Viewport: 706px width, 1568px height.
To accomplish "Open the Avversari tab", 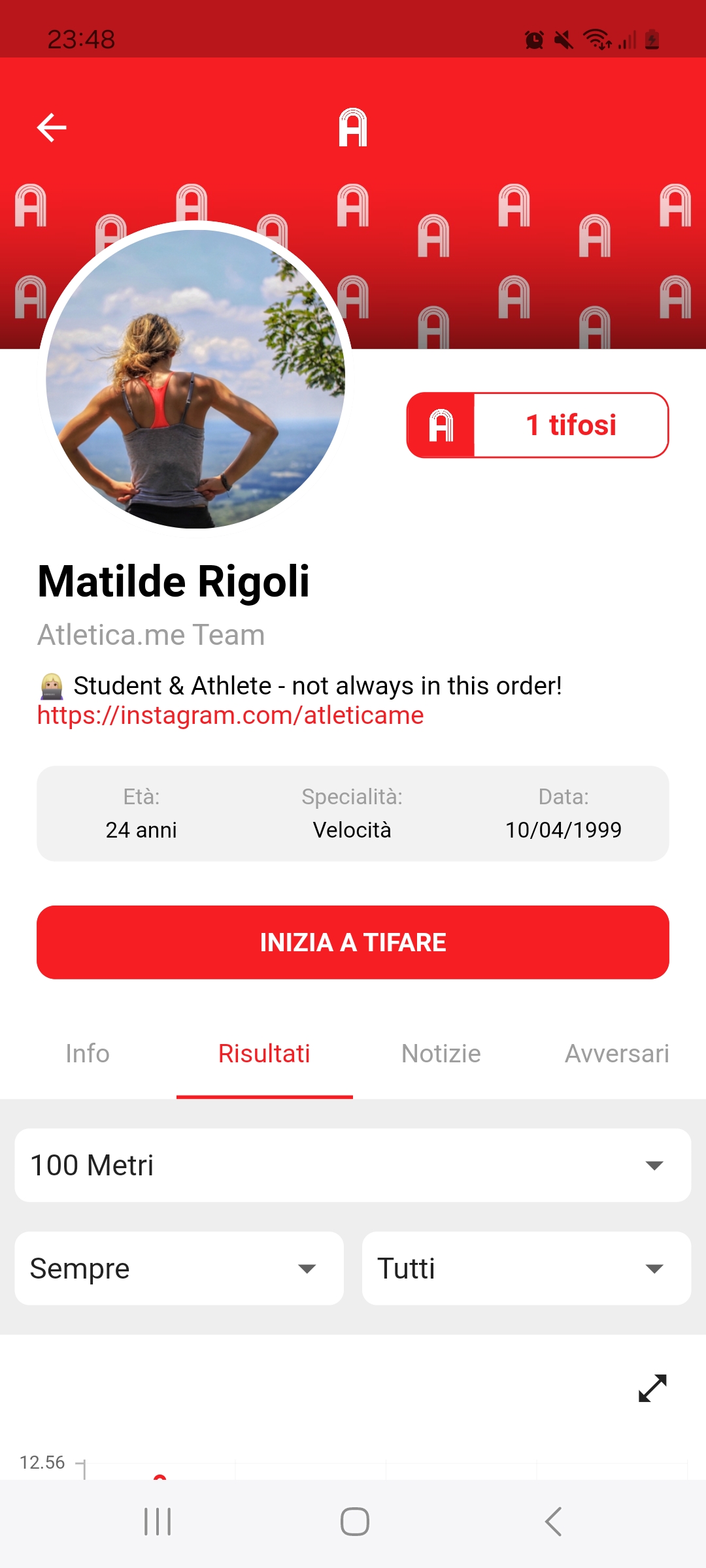I will pyautogui.click(x=616, y=1053).
